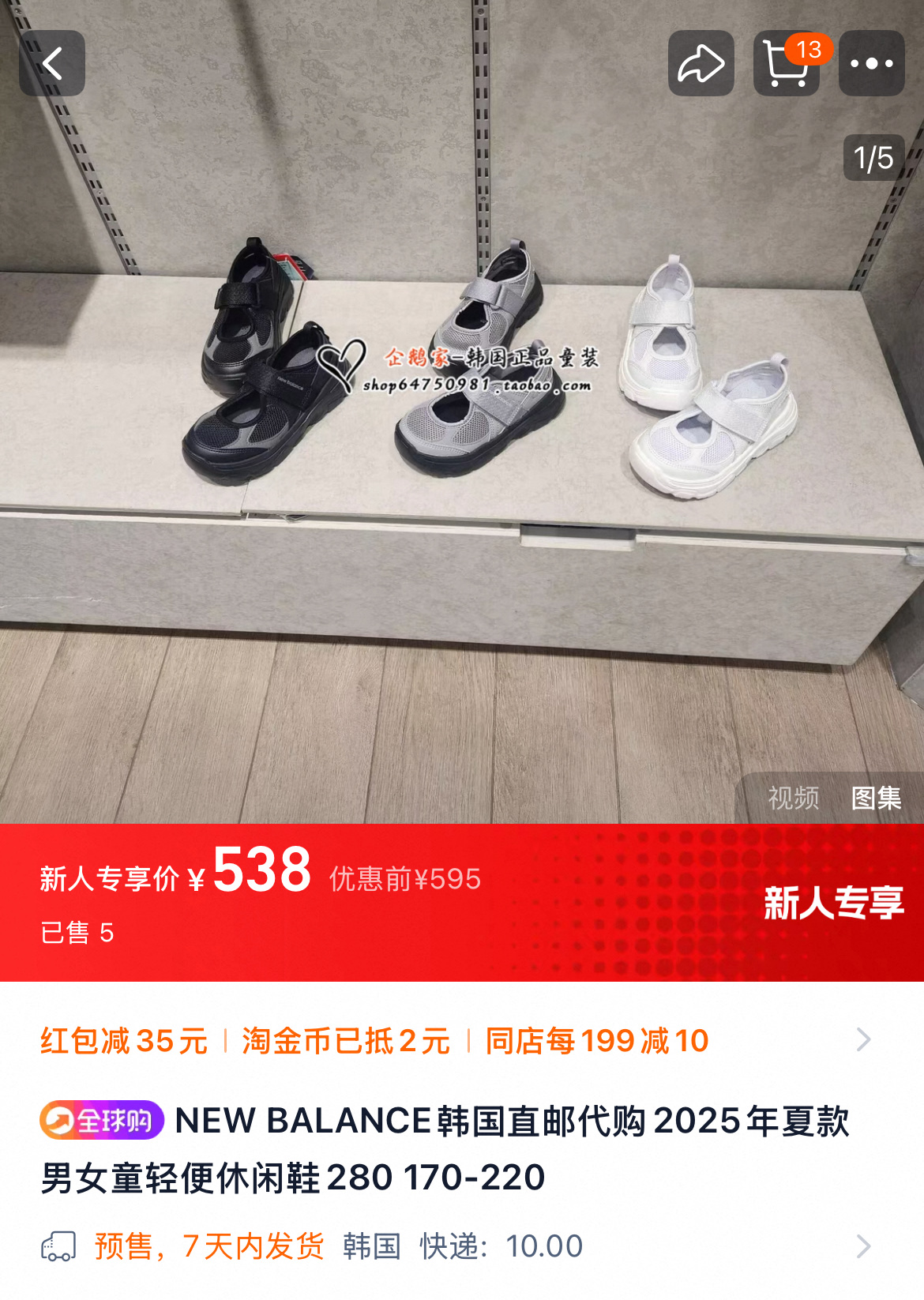The height and width of the screenshot is (1300, 924).
Task: Switch to the 视频 video tab
Action: click(x=793, y=798)
